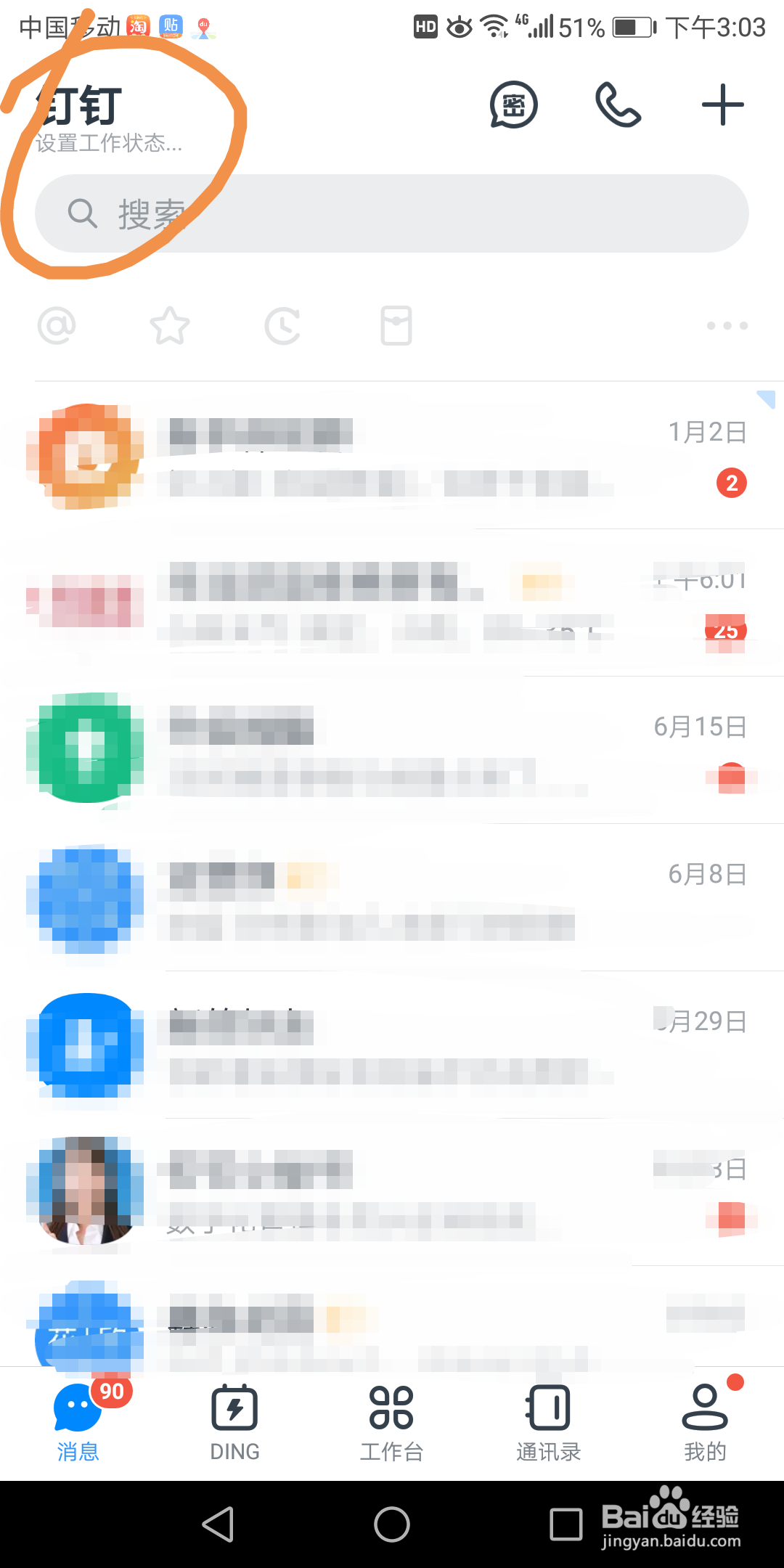Open the DingTalk encrypted chat icon

[x=514, y=104]
